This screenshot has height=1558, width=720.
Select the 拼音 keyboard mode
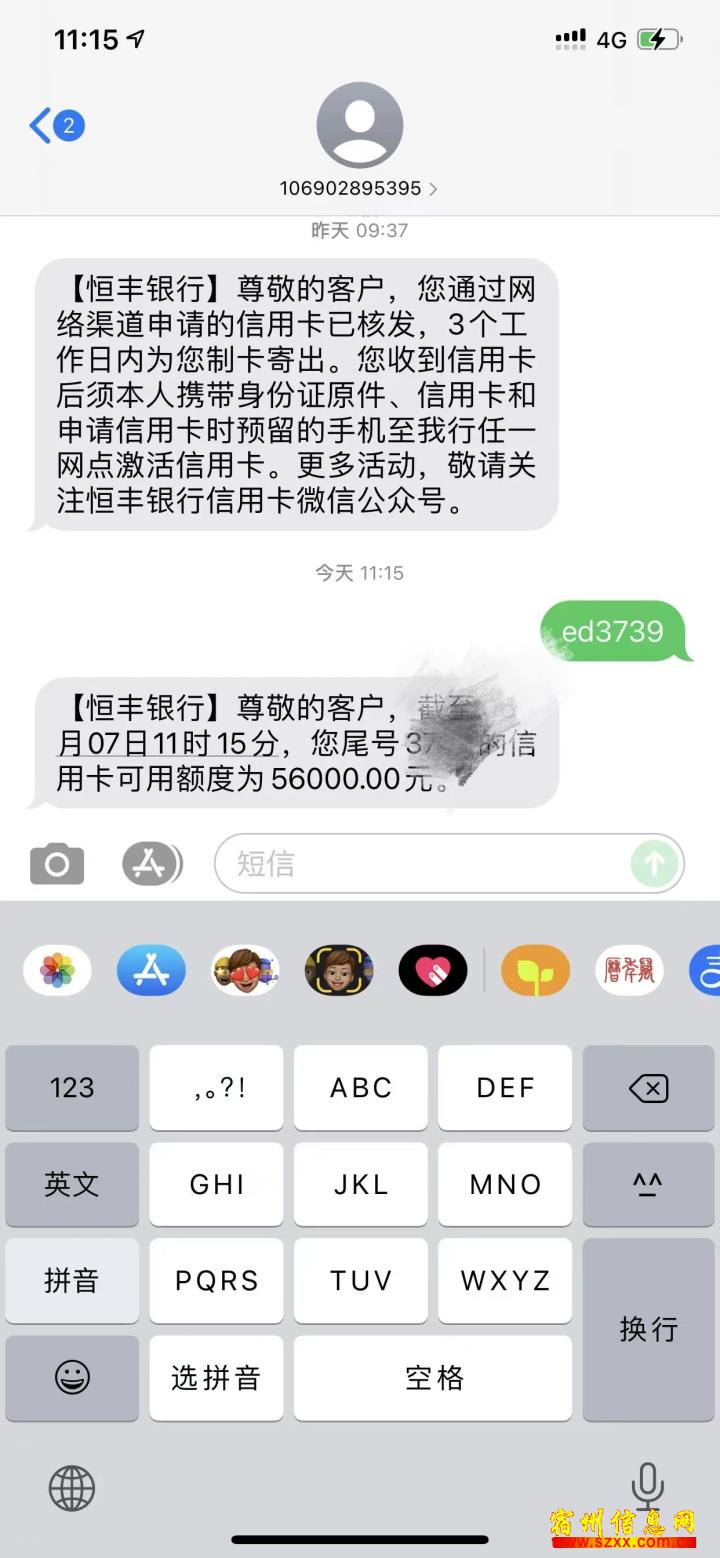(x=72, y=1281)
